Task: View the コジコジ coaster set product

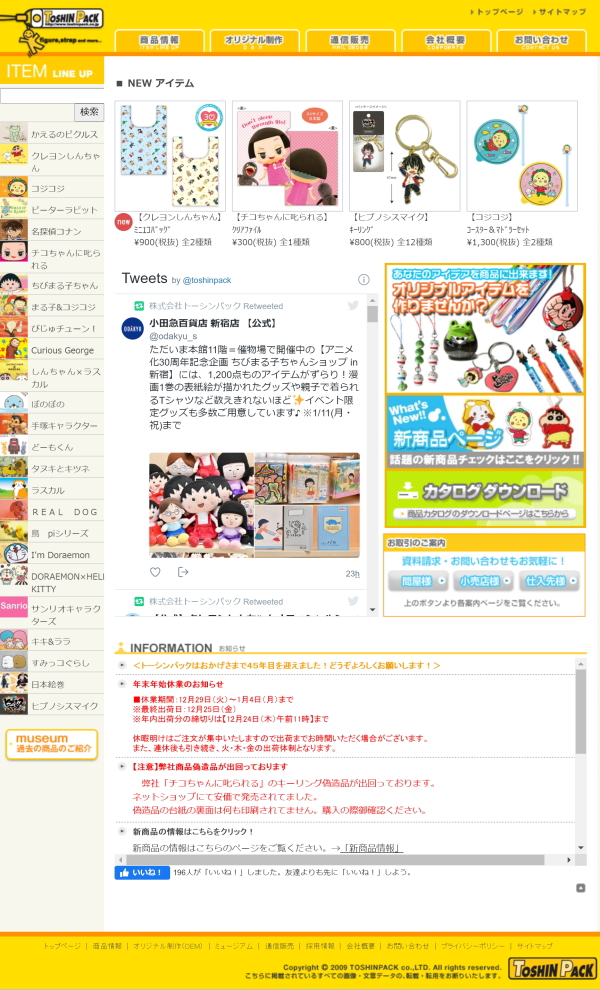Action: tap(522, 155)
